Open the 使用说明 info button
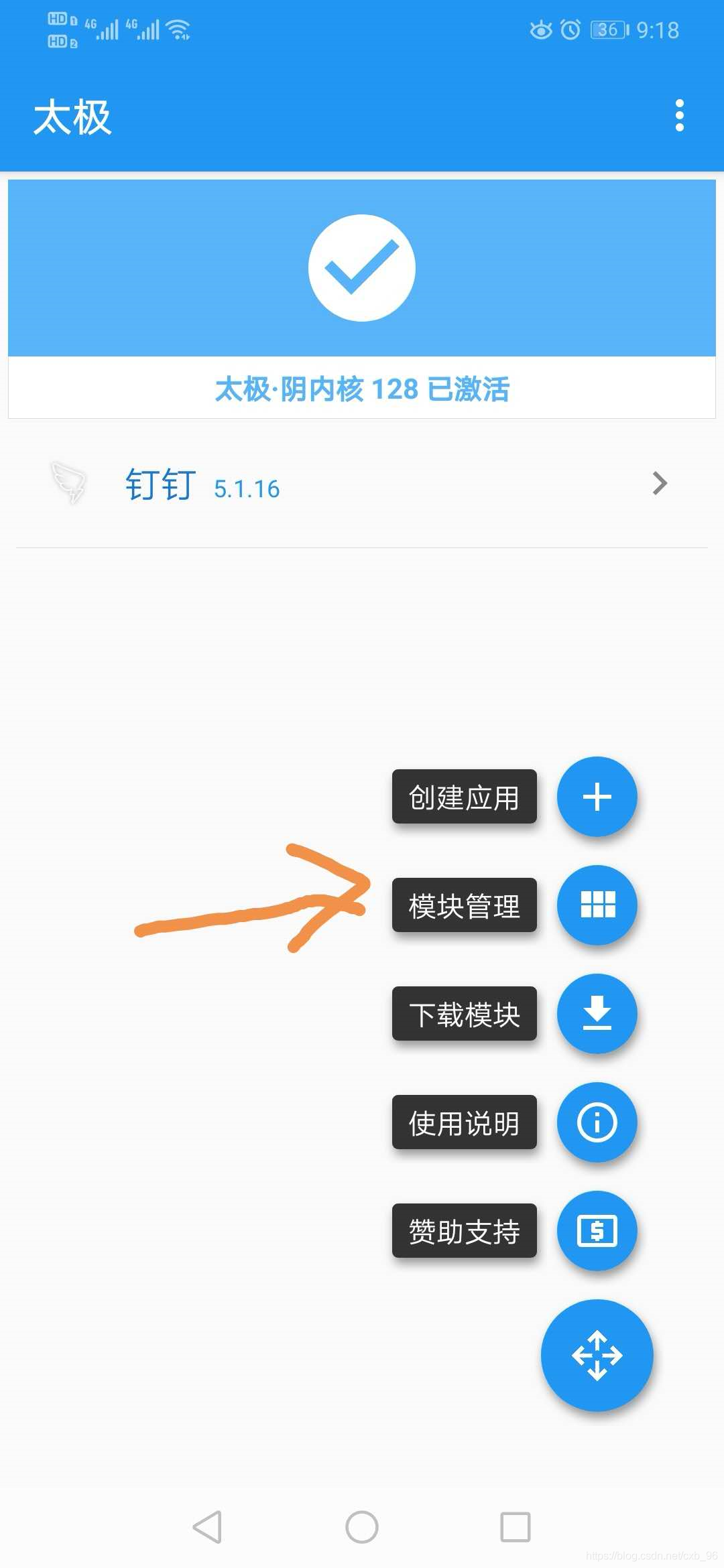 point(597,1122)
